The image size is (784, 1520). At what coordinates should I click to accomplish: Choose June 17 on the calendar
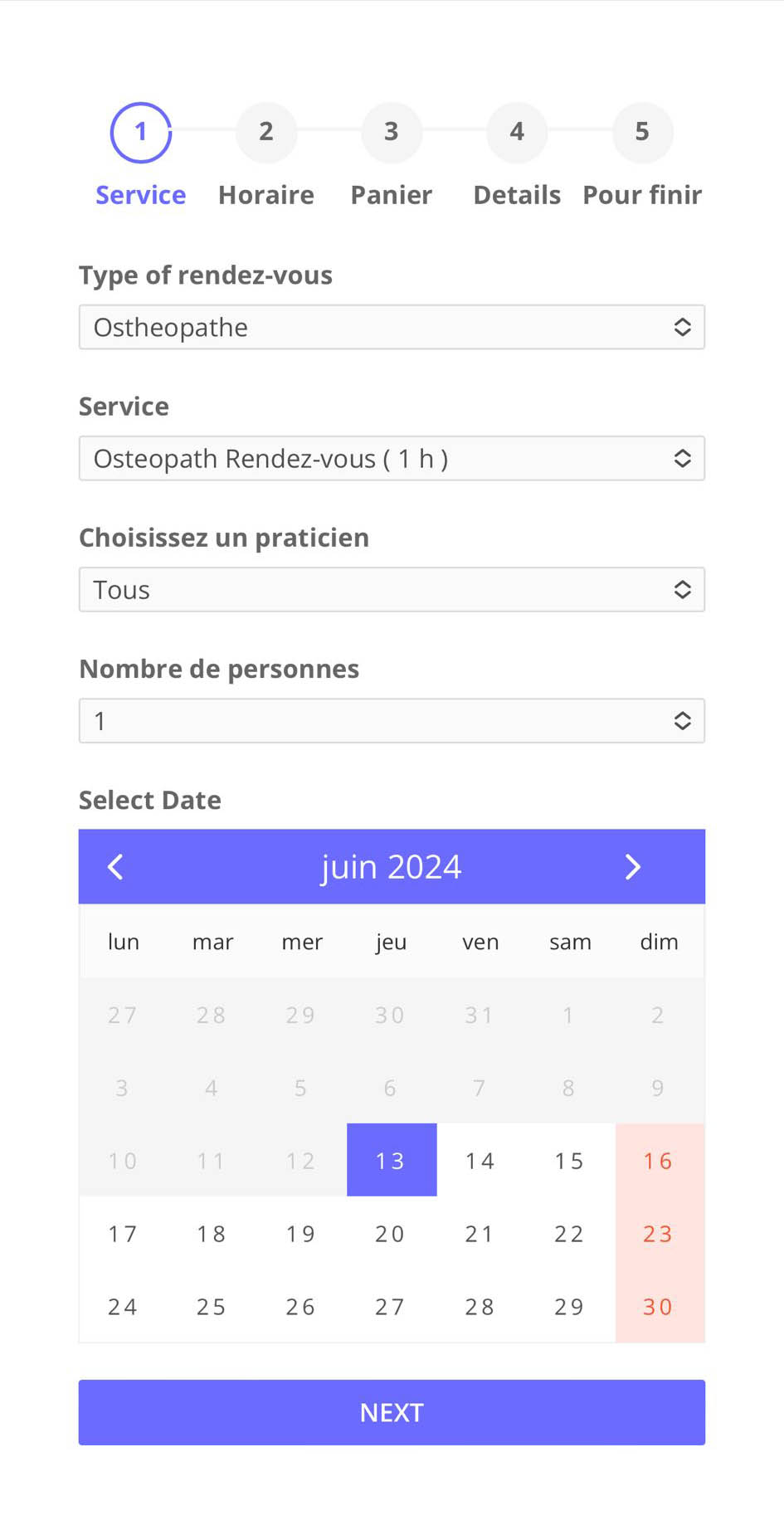point(123,1233)
